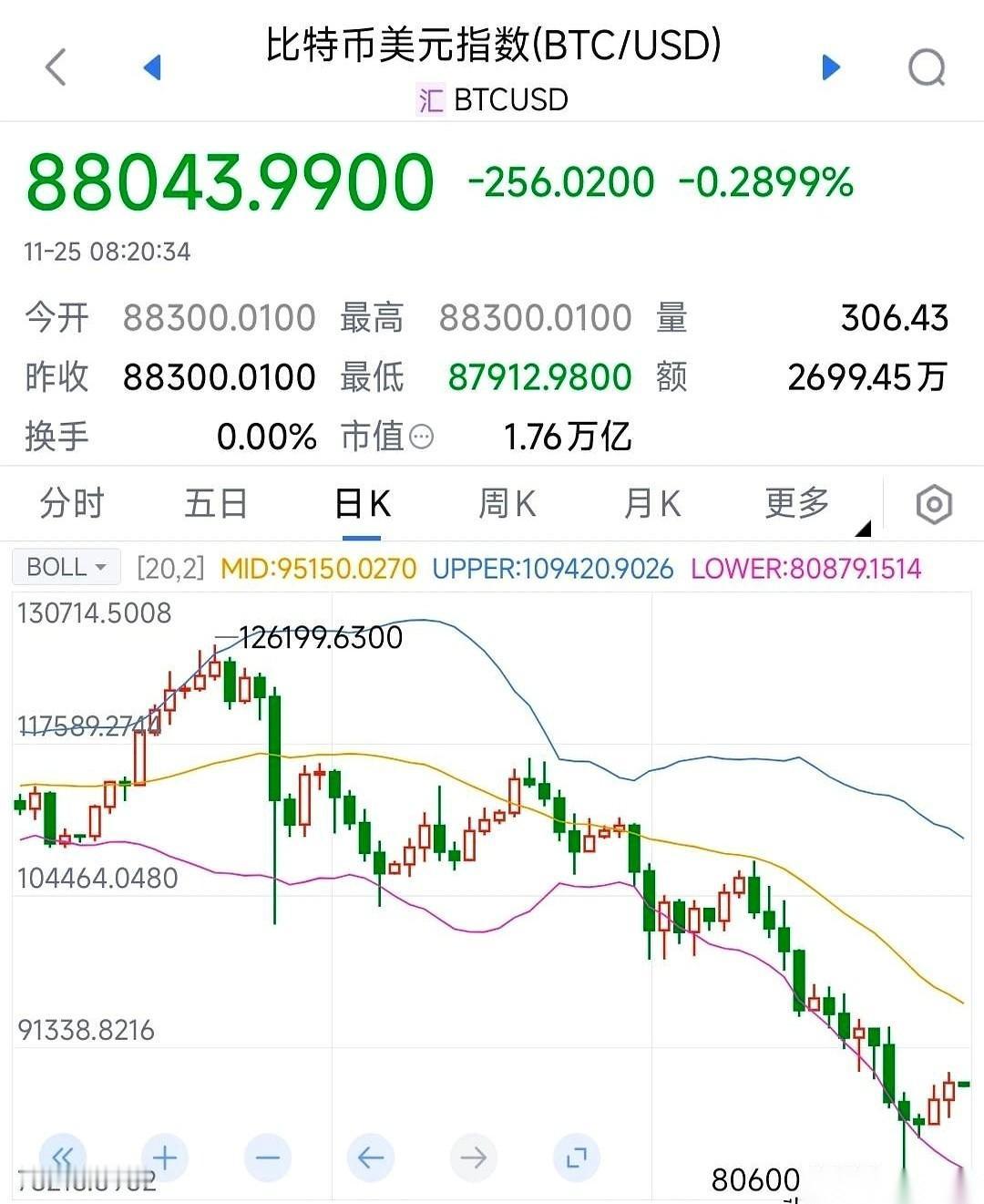Tap the blue previous arrow beside the title
Image resolution: width=984 pixels, height=1204 pixels.
click(x=153, y=67)
